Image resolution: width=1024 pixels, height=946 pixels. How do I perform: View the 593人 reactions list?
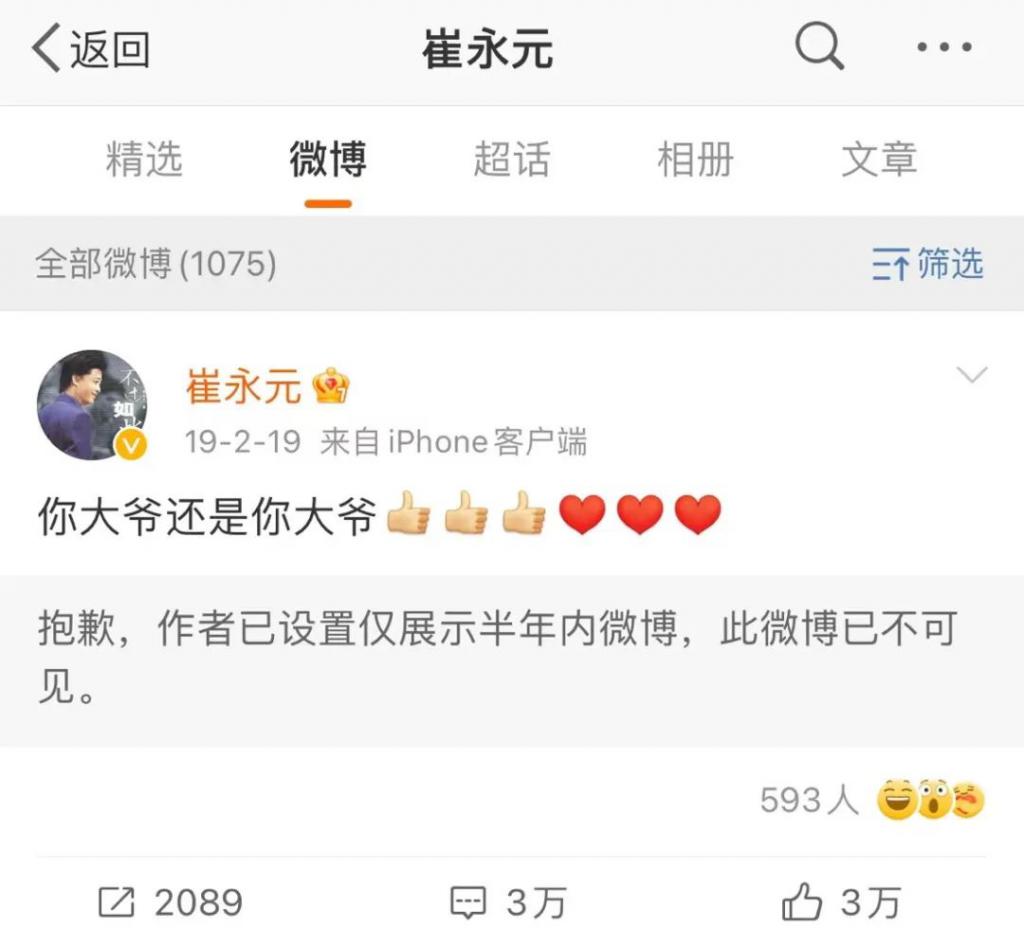(872, 800)
